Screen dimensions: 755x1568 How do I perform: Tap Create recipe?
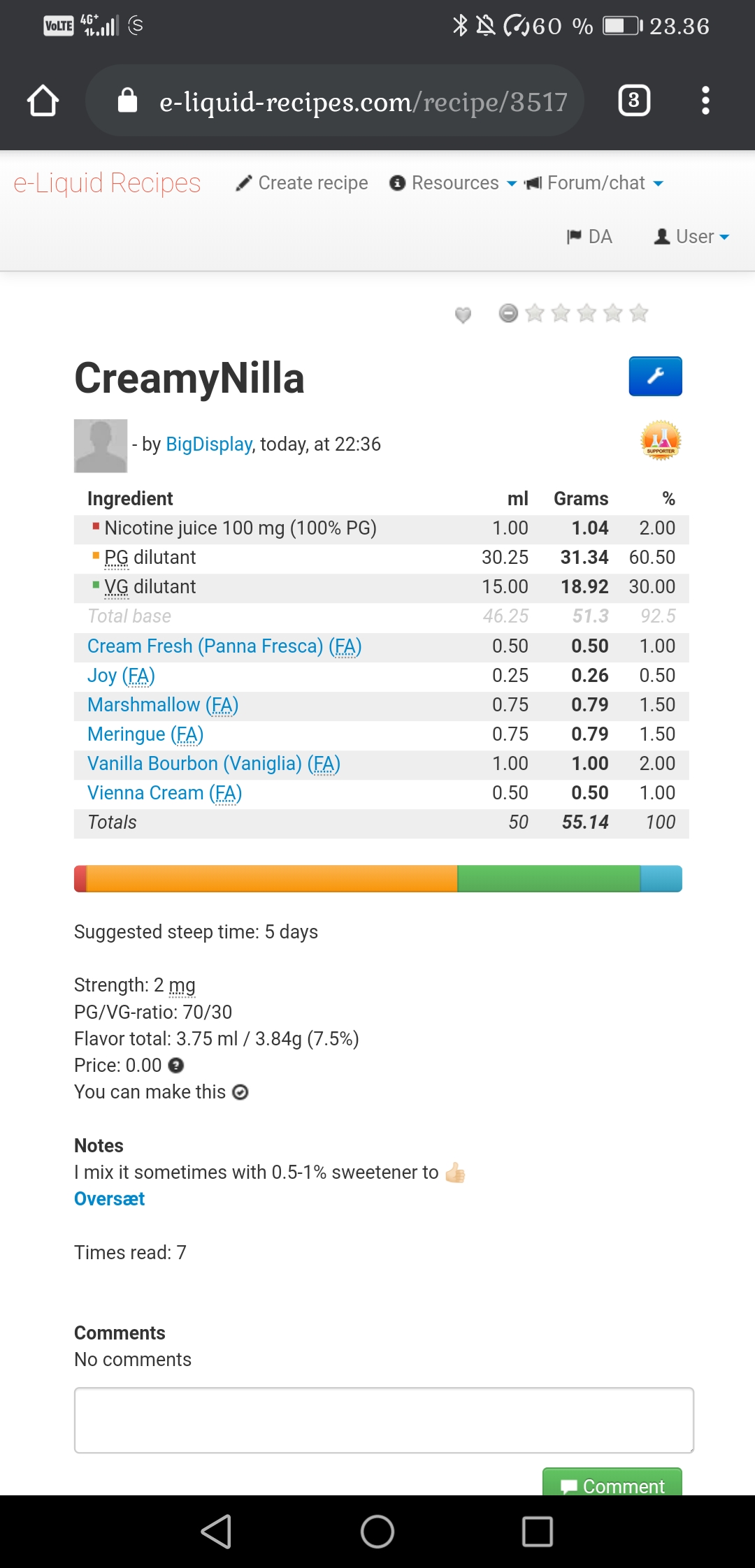coord(302,183)
